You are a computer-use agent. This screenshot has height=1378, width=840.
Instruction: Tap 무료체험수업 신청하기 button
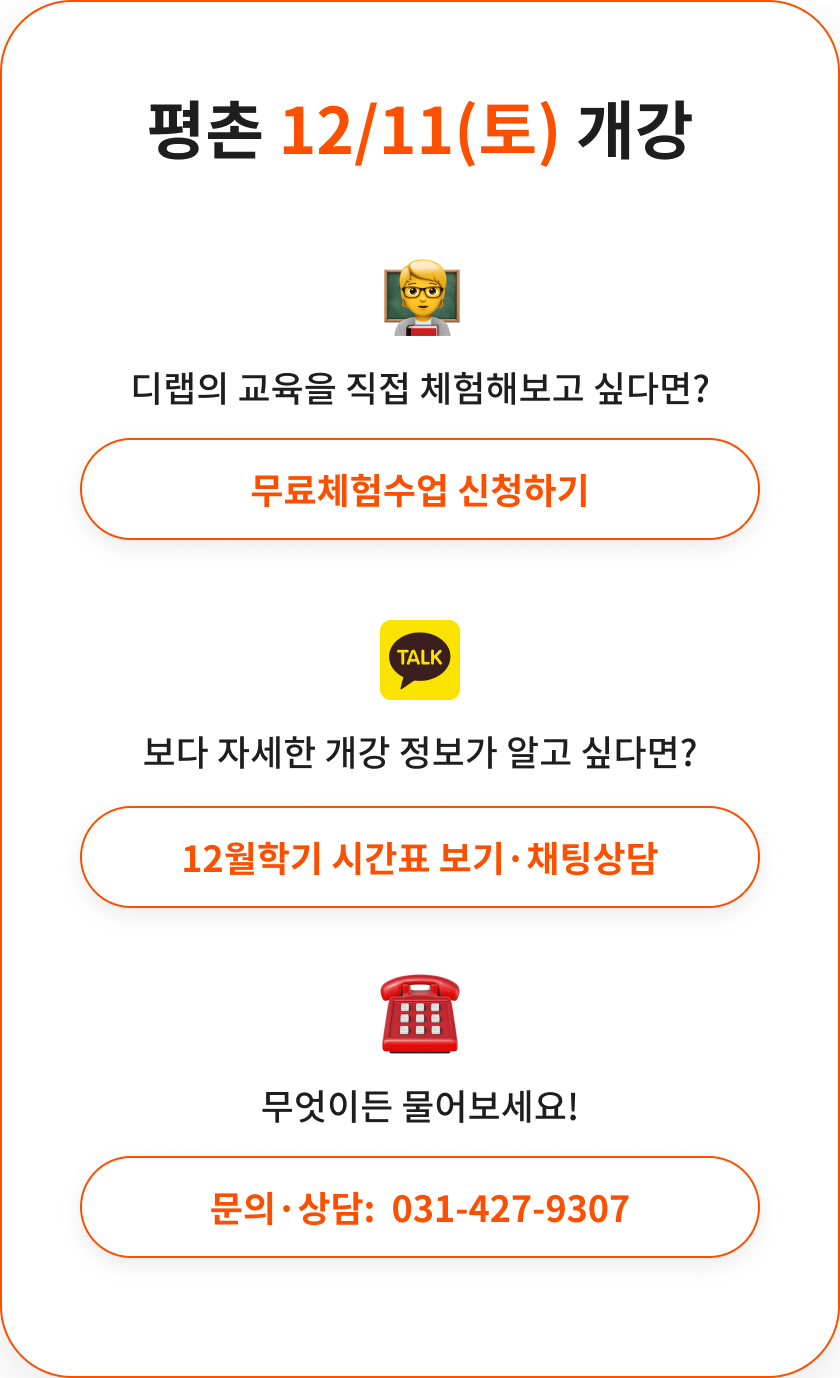(x=419, y=489)
